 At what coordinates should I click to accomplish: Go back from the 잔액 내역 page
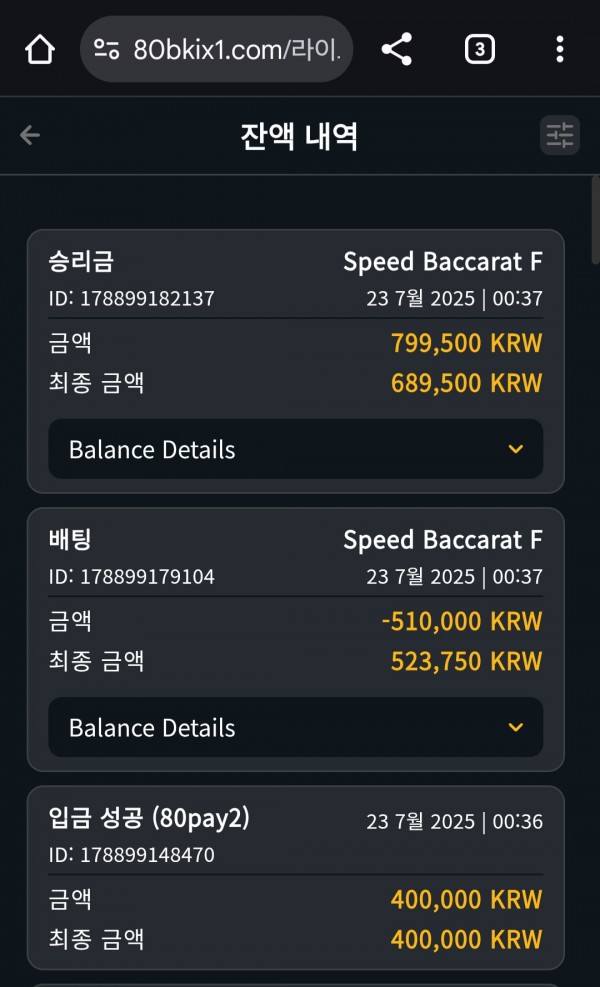(x=30, y=135)
